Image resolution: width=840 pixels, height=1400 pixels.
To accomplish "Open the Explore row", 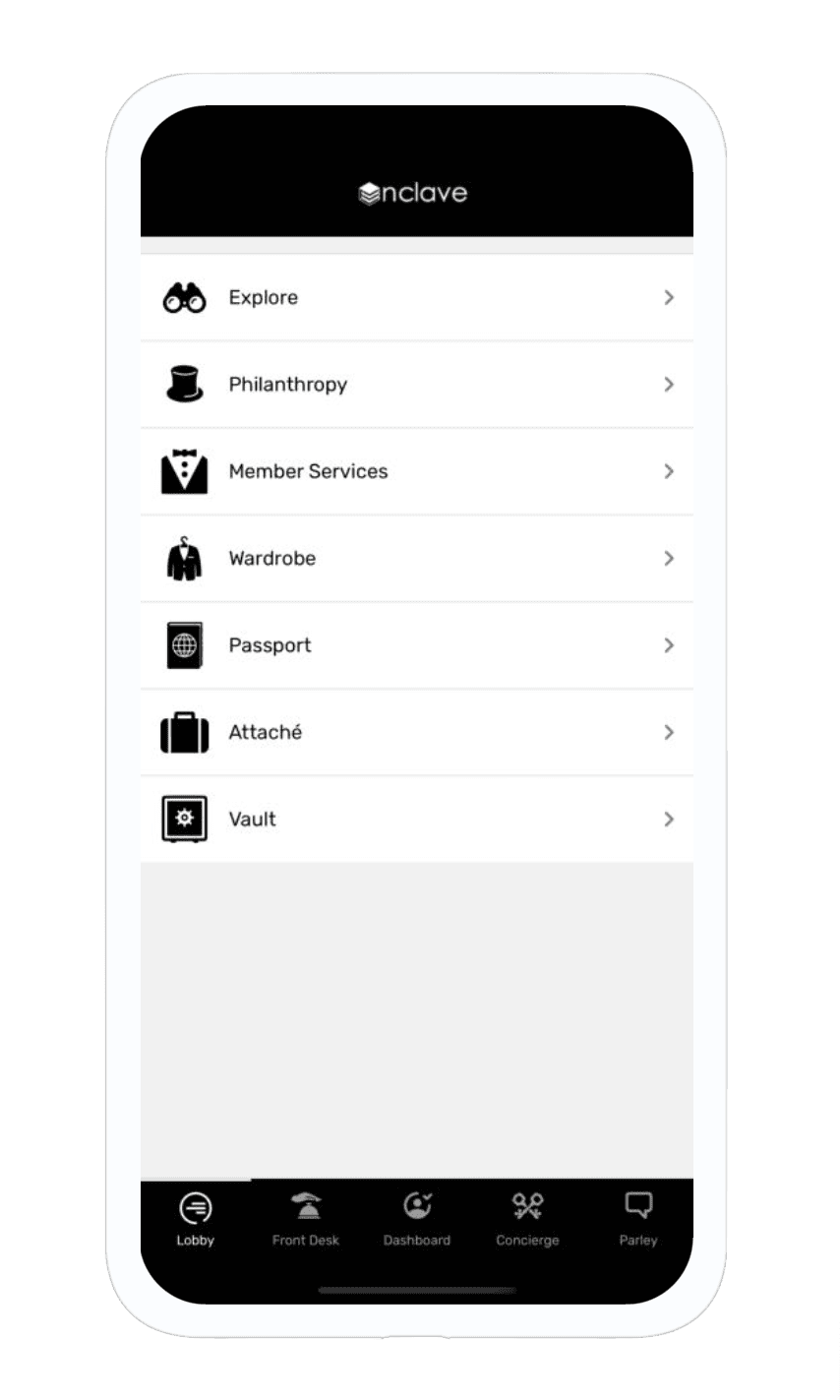I will point(416,297).
